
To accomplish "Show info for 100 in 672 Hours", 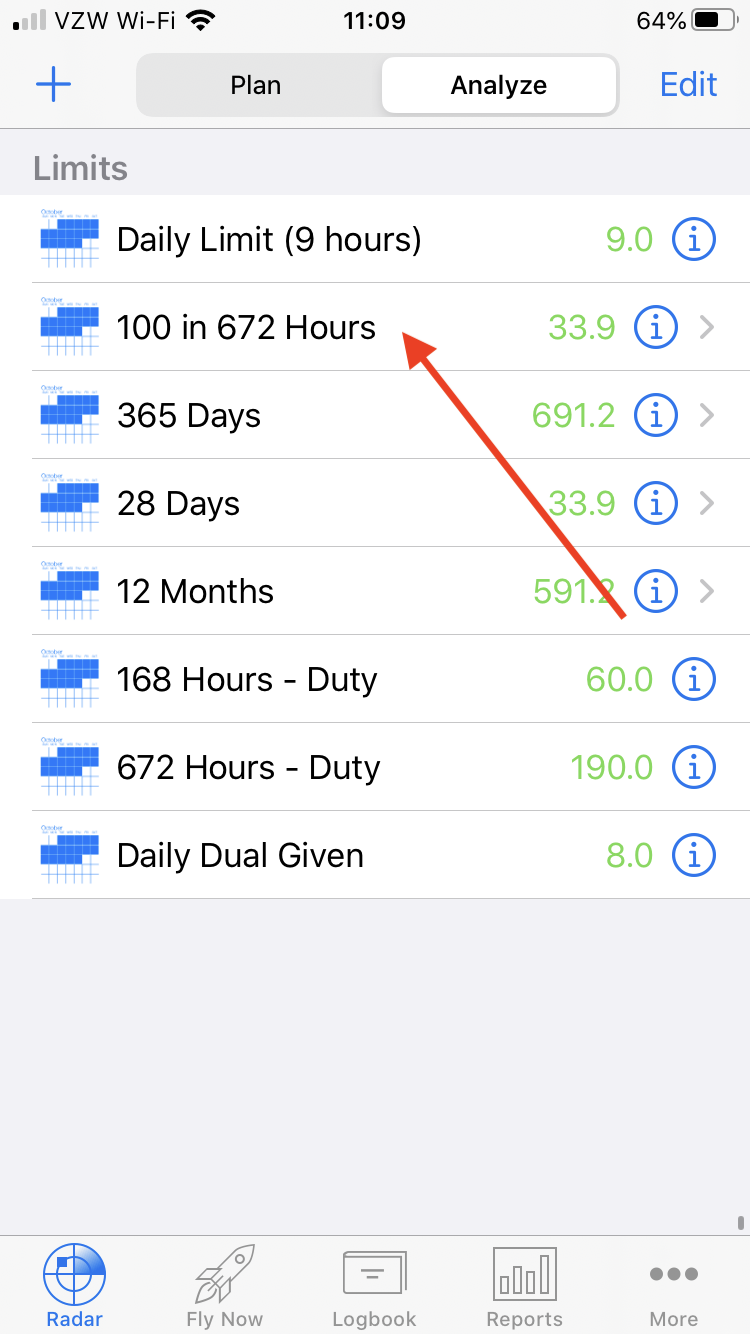I will click(656, 328).
